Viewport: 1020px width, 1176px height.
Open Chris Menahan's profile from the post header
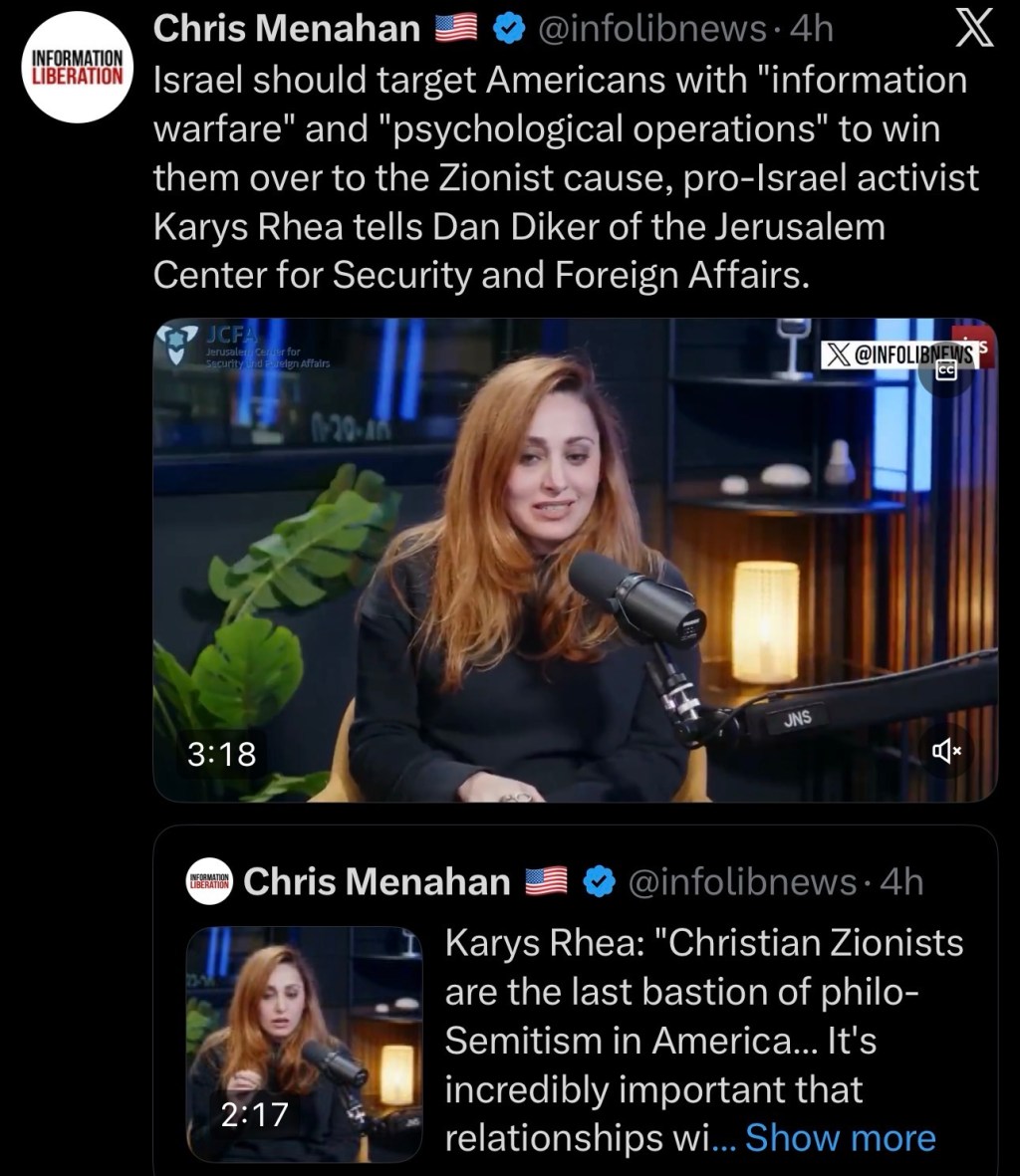286,30
